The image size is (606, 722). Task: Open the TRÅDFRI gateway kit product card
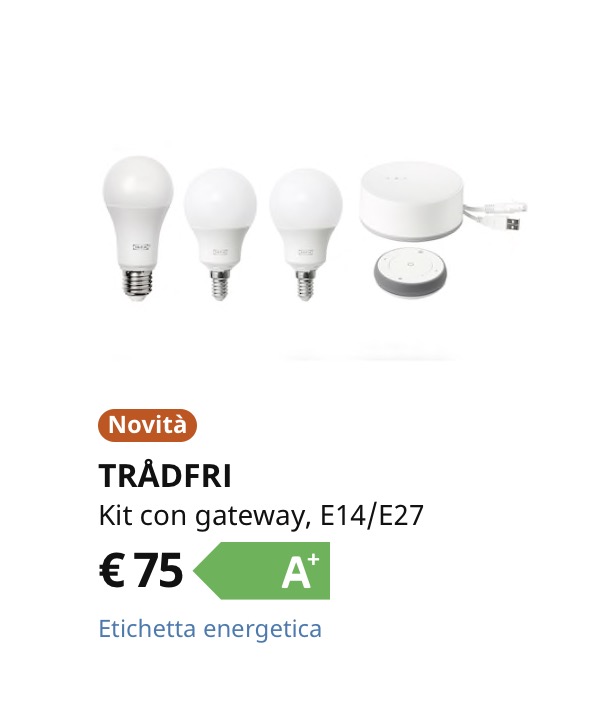pos(165,476)
